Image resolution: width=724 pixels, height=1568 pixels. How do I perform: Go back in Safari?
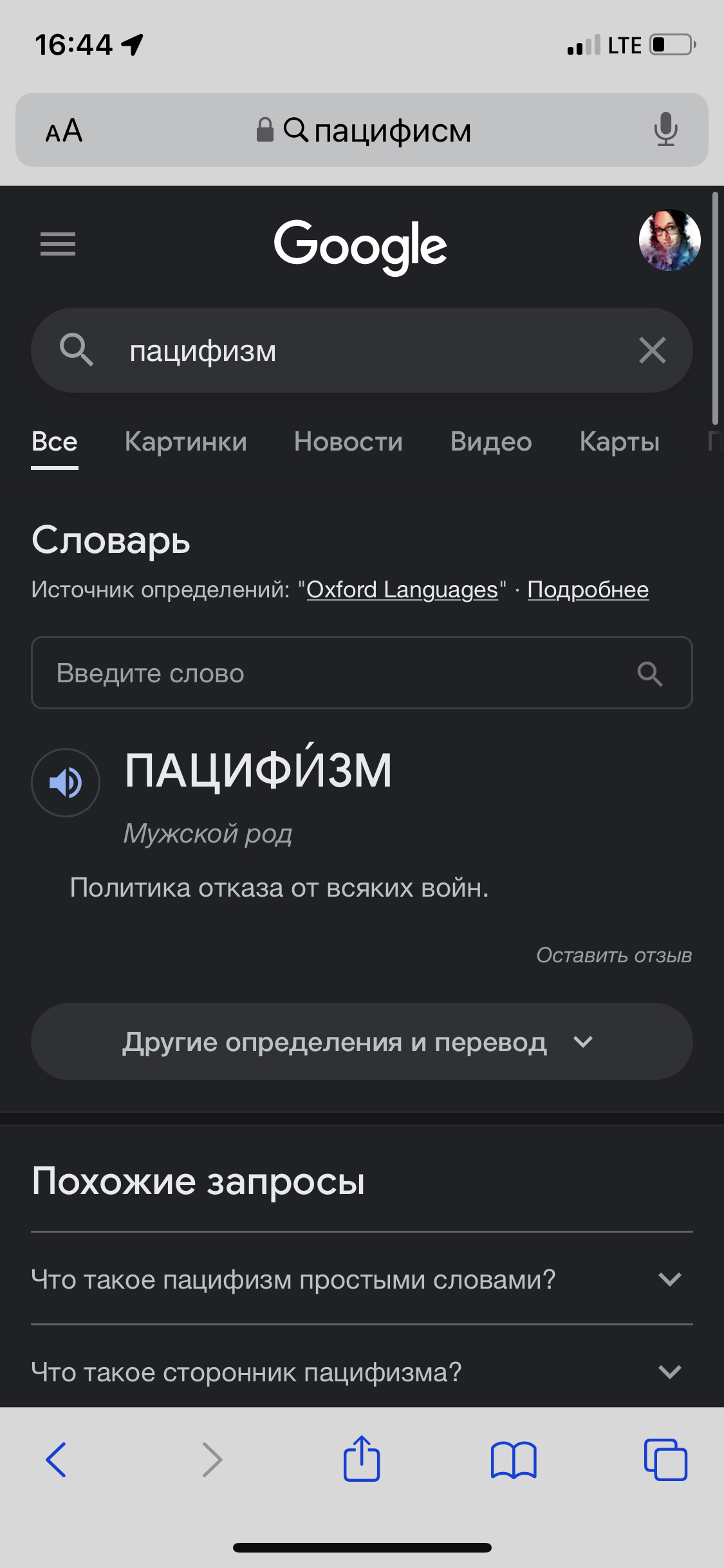[x=56, y=1459]
